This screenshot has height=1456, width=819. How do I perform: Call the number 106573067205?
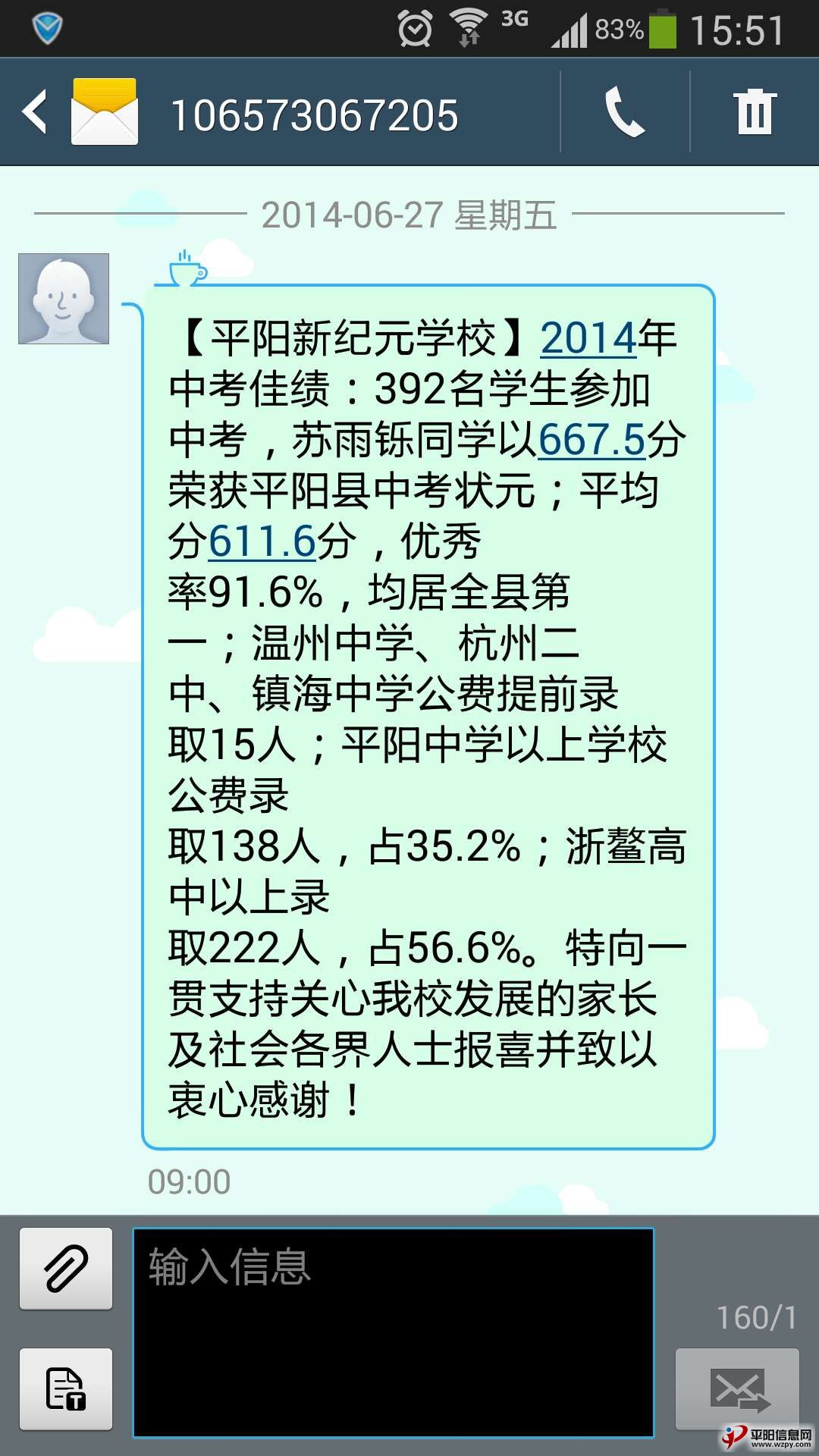click(x=625, y=112)
